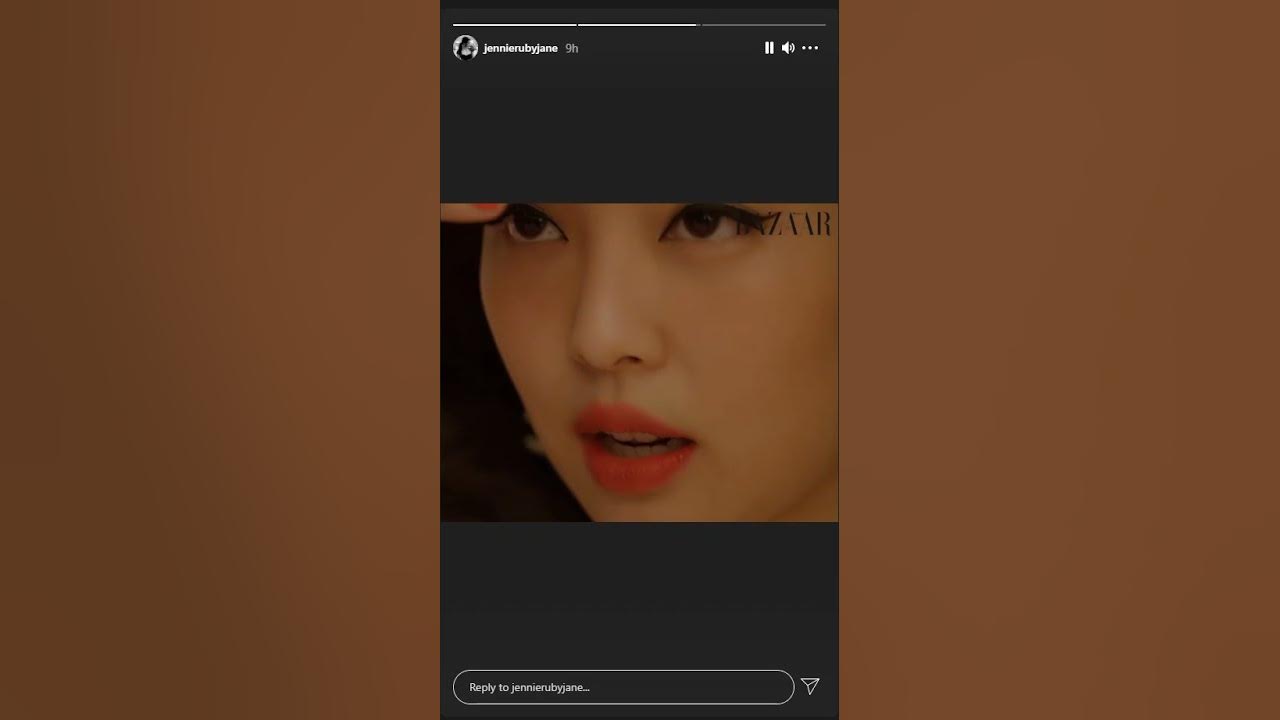Viewport: 1280px width, 720px height.
Task: Focus the Reply to jennierubyjane field
Action: (x=623, y=687)
